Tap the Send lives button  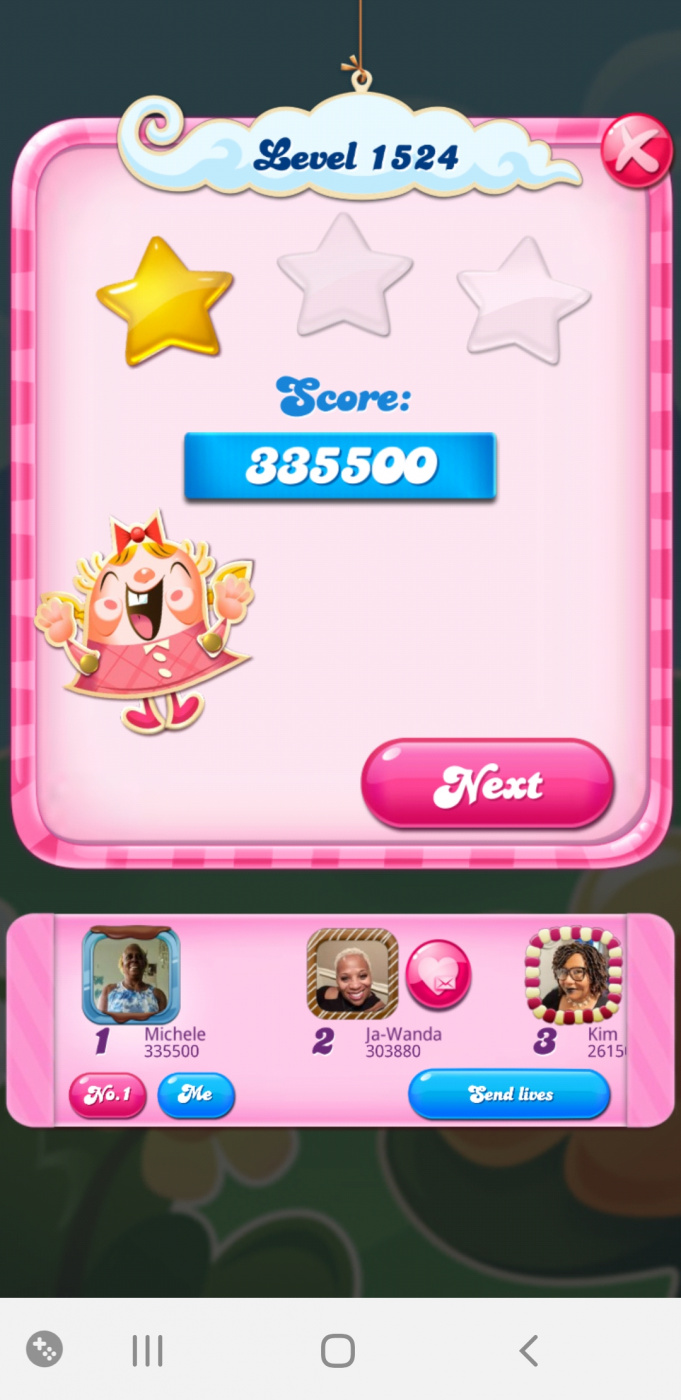[x=509, y=1094]
